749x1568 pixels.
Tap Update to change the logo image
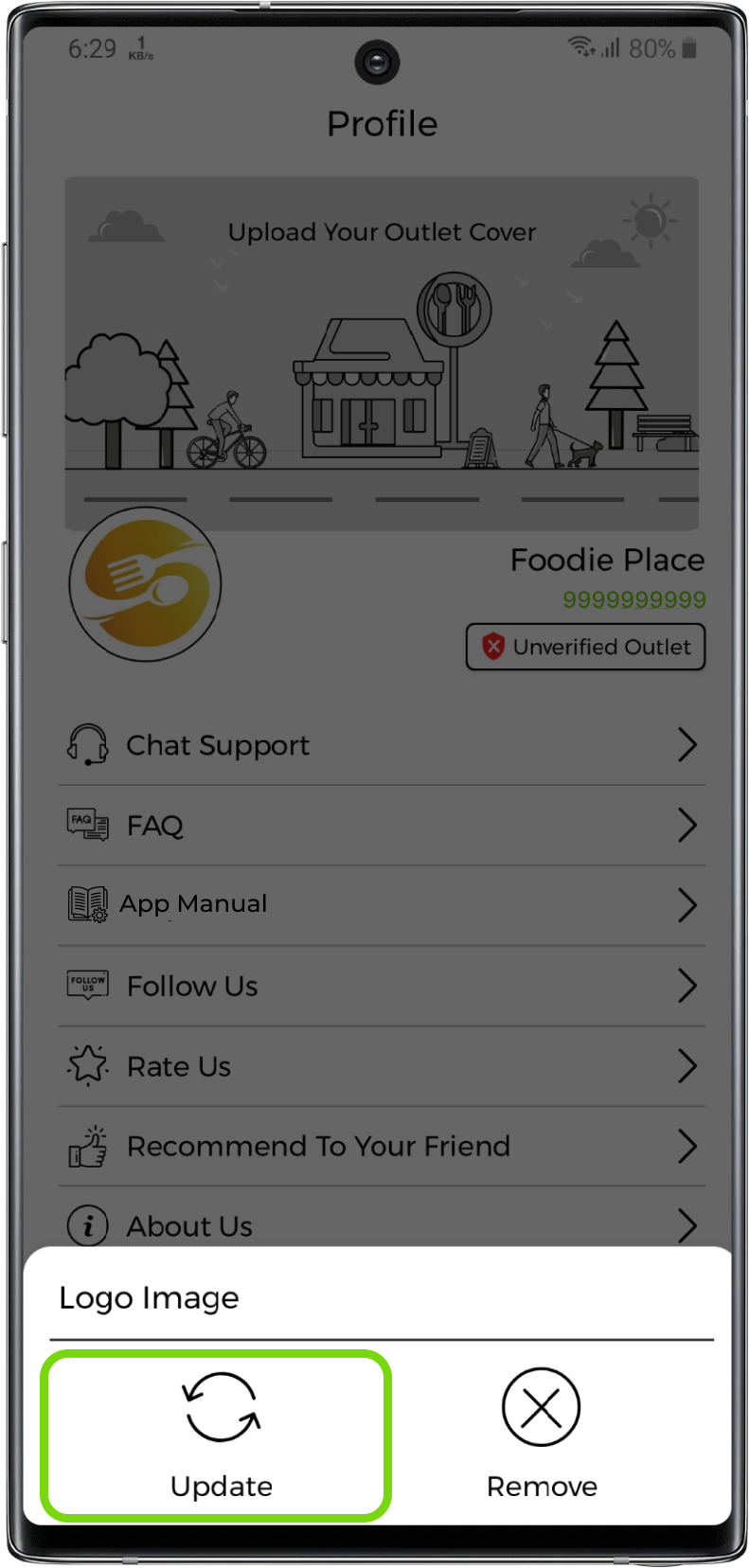click(220, 1434)
